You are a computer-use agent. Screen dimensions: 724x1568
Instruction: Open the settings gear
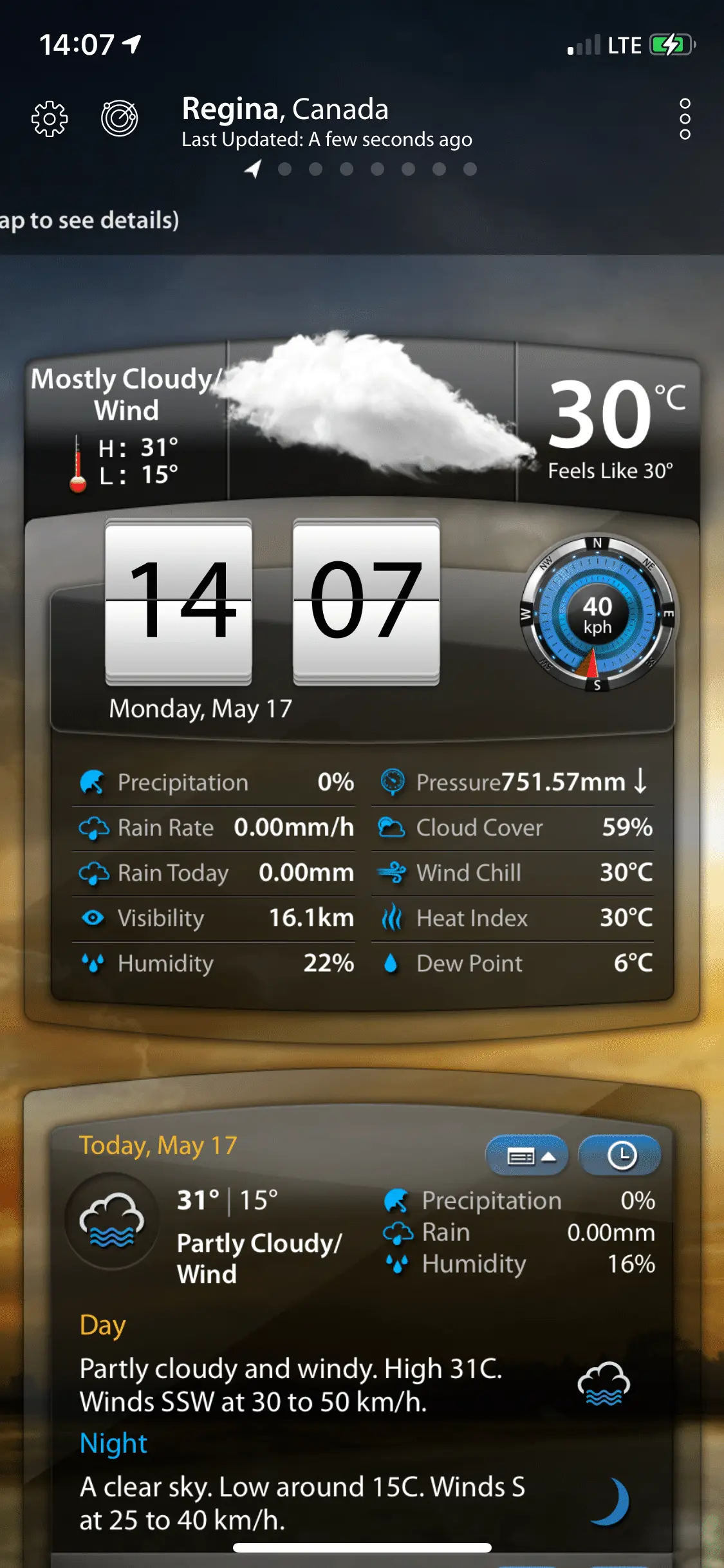coord(50,119)
